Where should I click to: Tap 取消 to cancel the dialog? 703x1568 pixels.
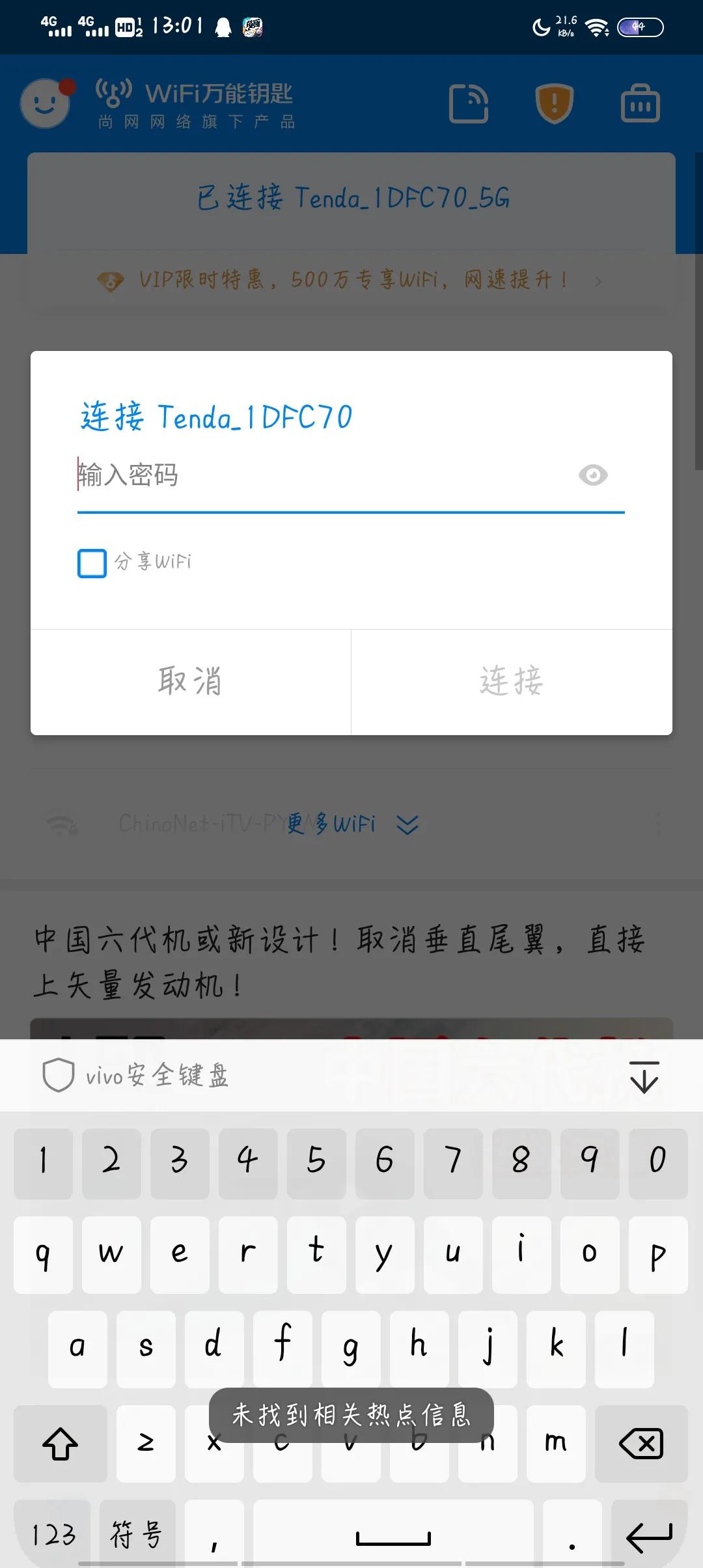coord(191,682)
